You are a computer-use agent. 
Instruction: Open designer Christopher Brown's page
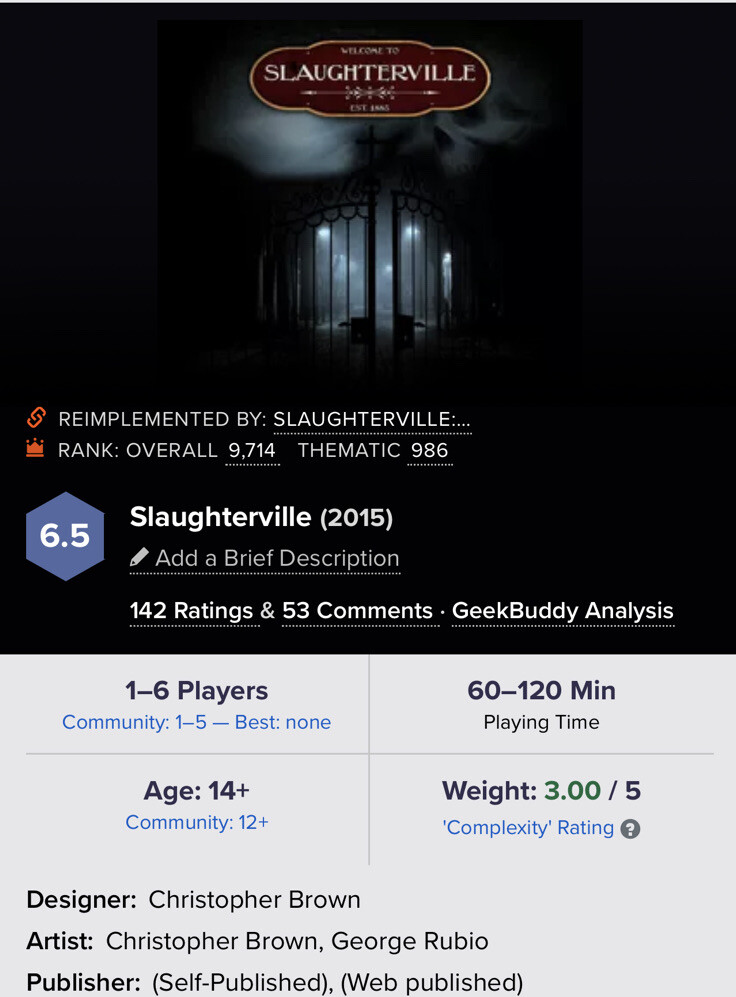254,899
